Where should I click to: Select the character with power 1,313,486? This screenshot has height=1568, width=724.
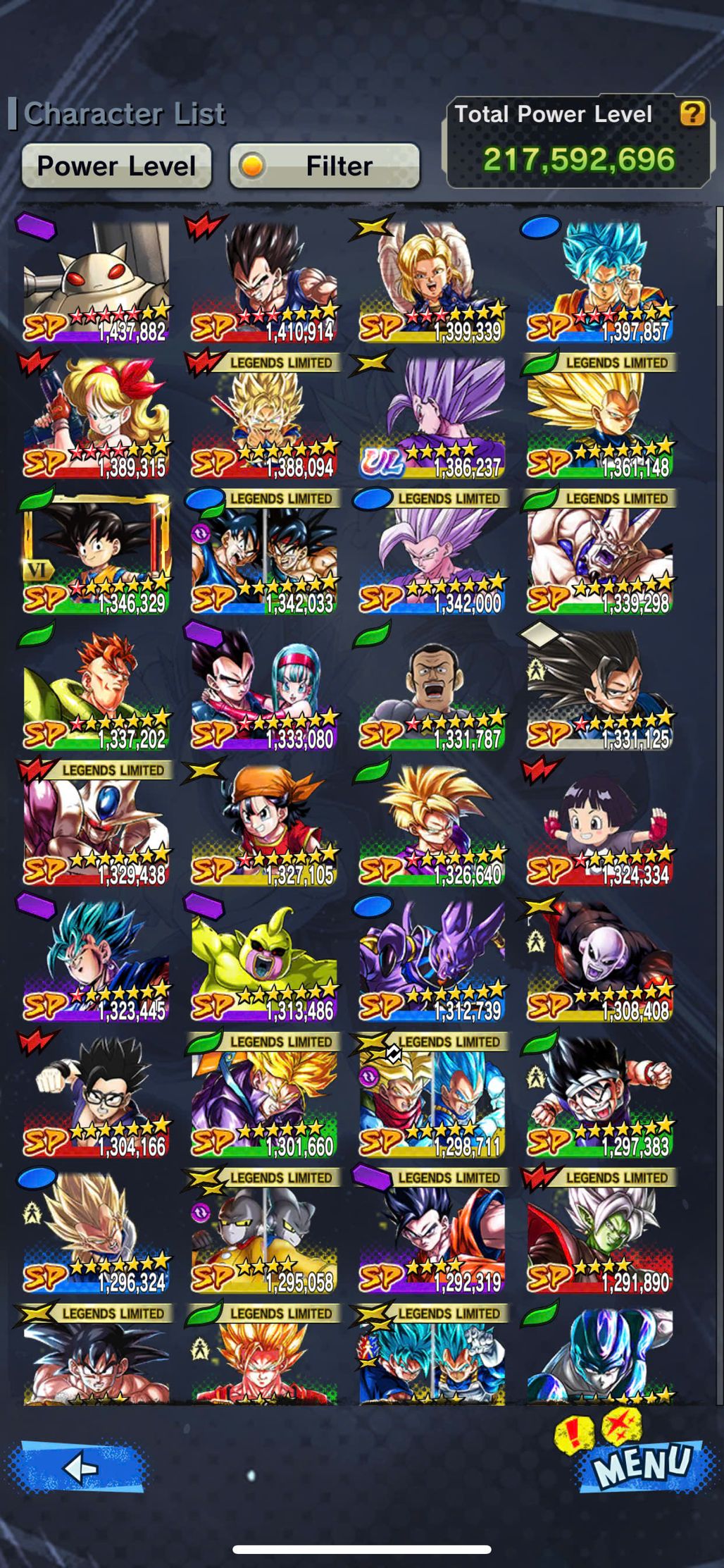[264, 962]
